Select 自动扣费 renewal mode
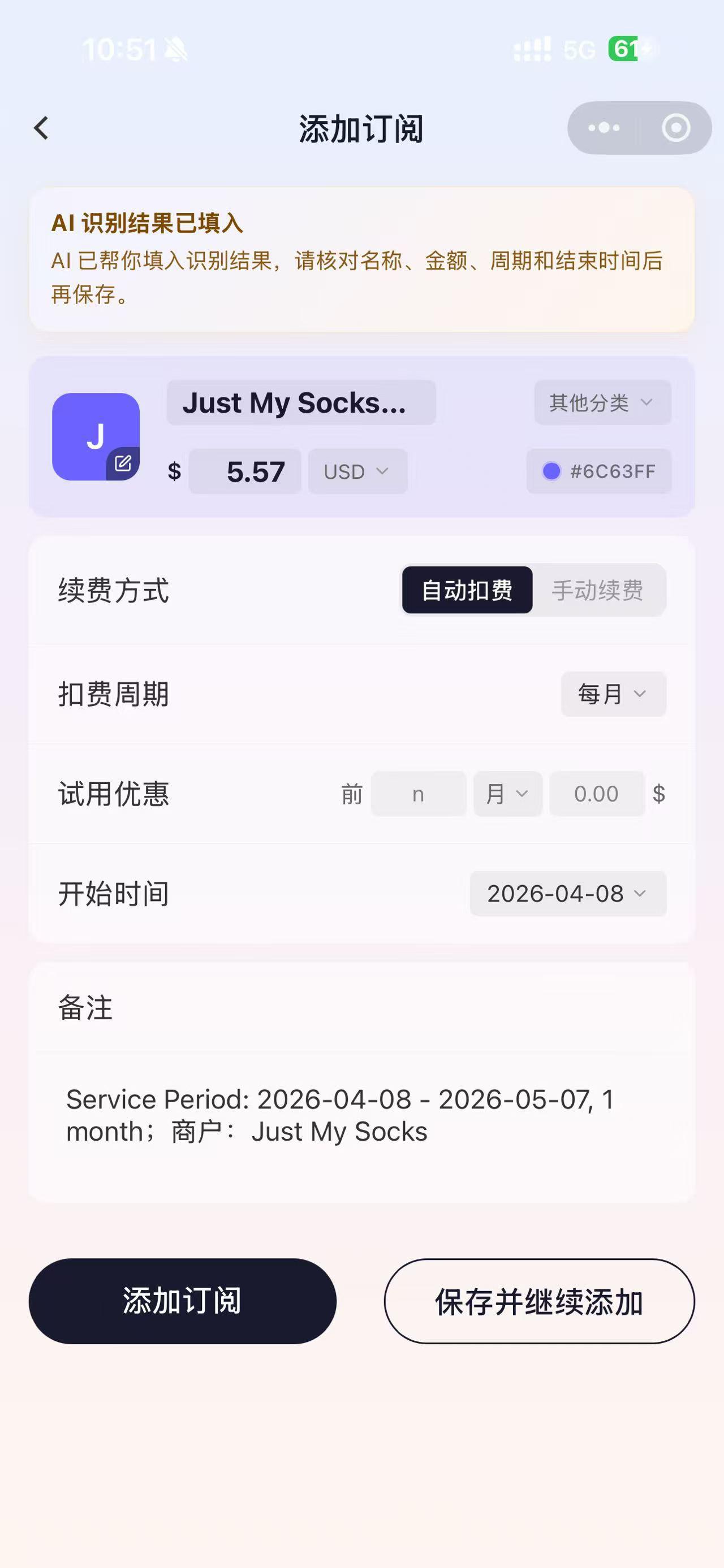 click(x=467, y=591)
